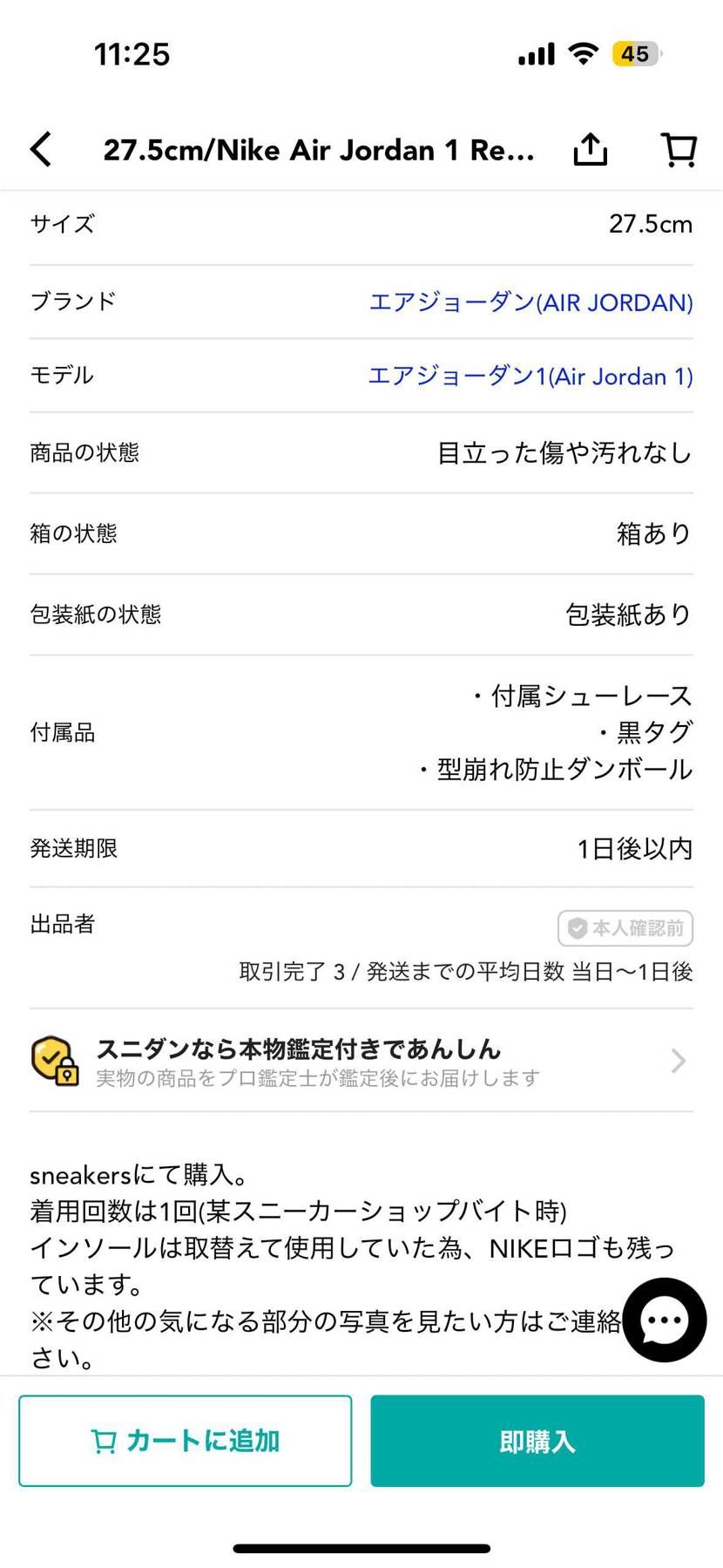
Task: Open the share sheet icon
Action: (591, 148)
